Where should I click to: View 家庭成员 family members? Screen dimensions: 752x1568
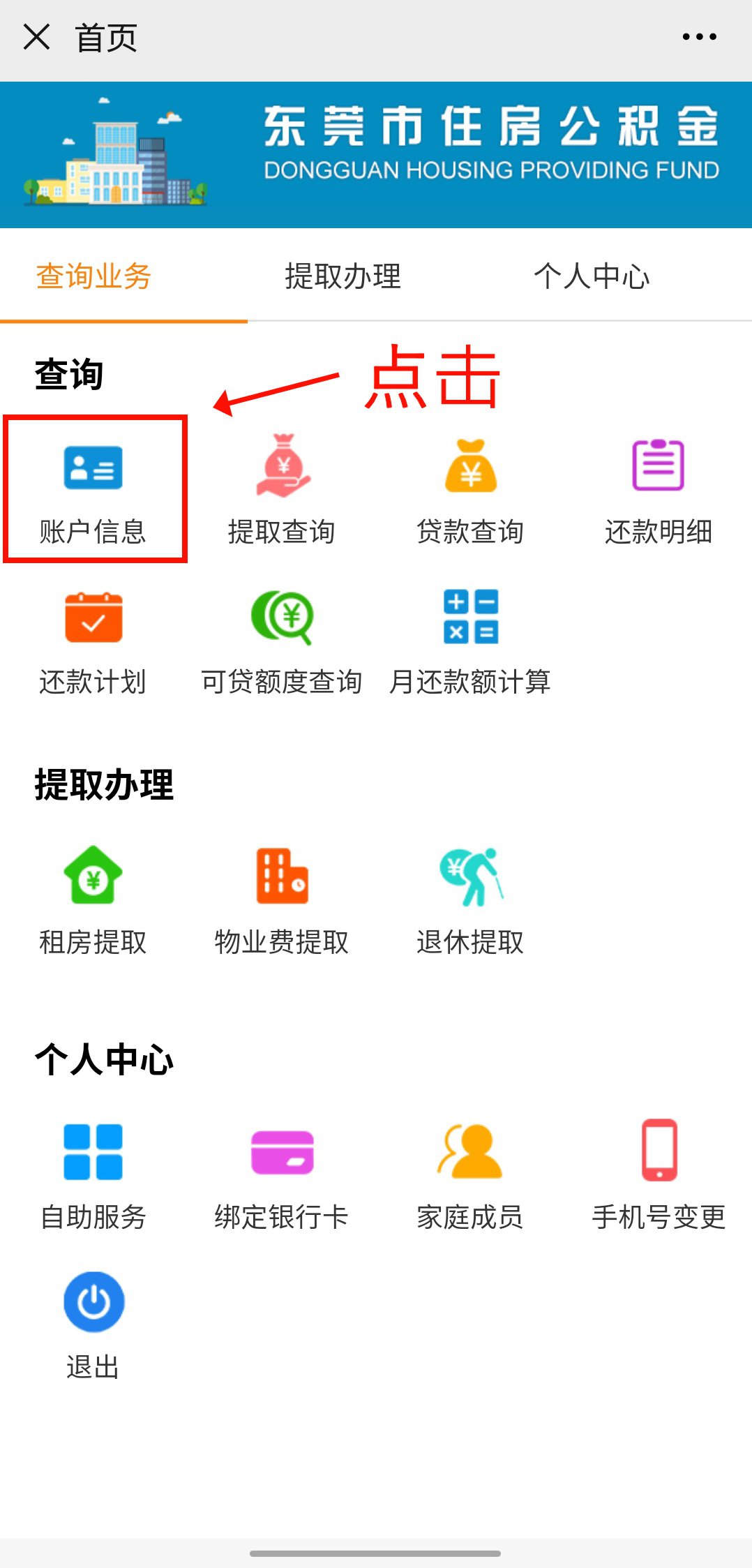click(x=470, y=1175)
